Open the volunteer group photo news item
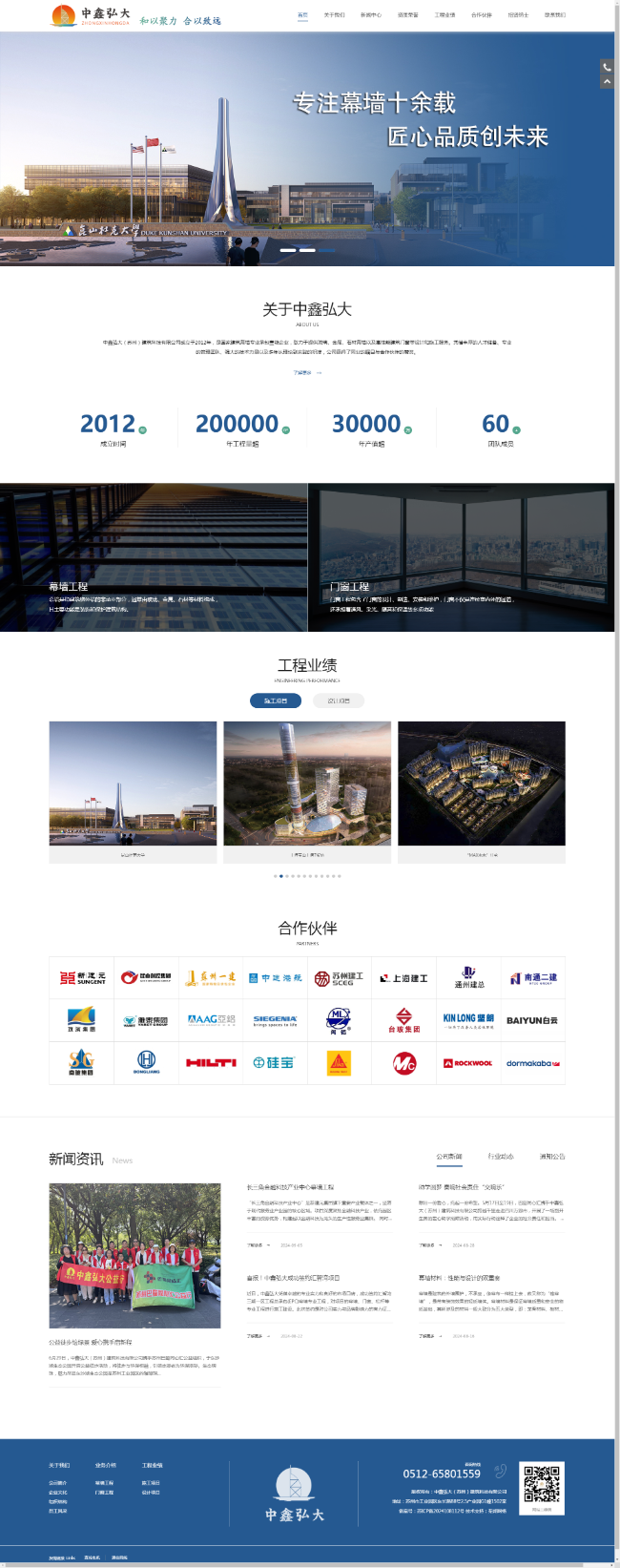 [x=134, y=1255]
